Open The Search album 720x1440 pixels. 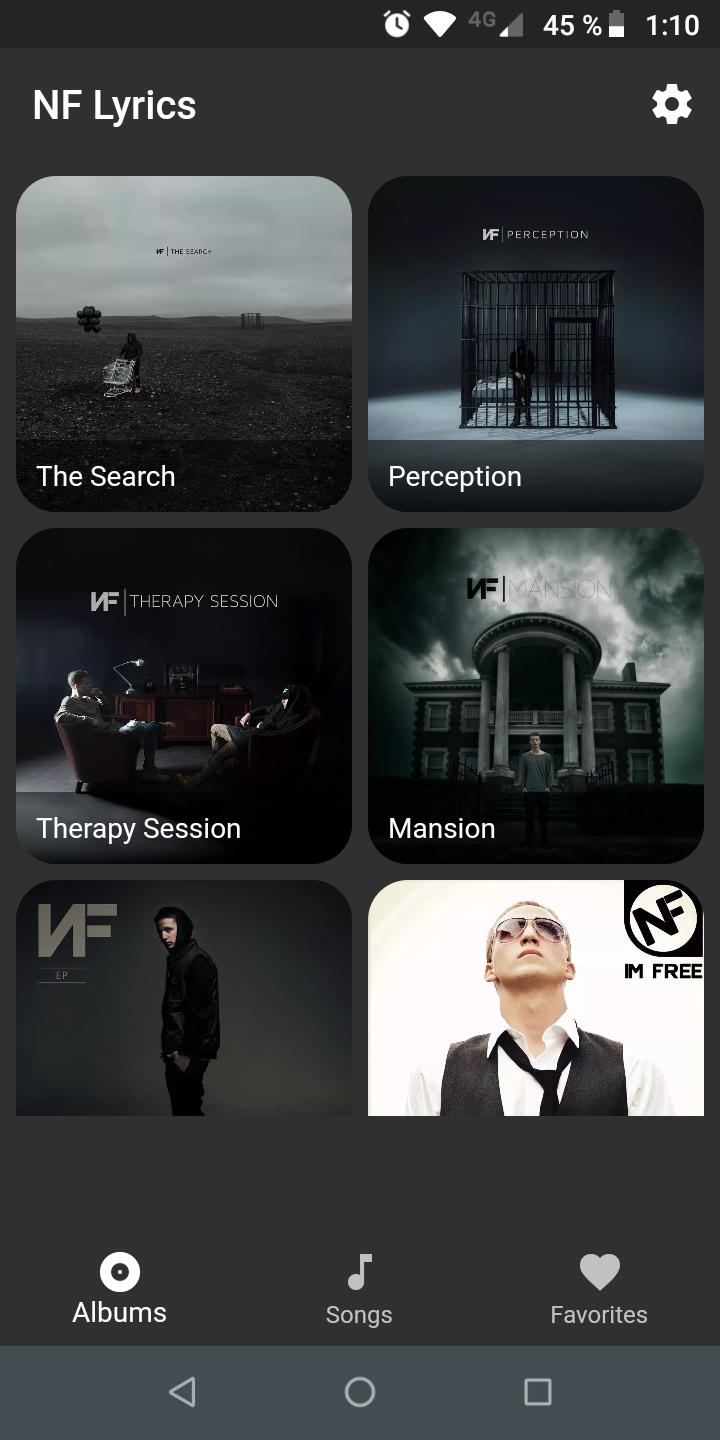point(184,344)
